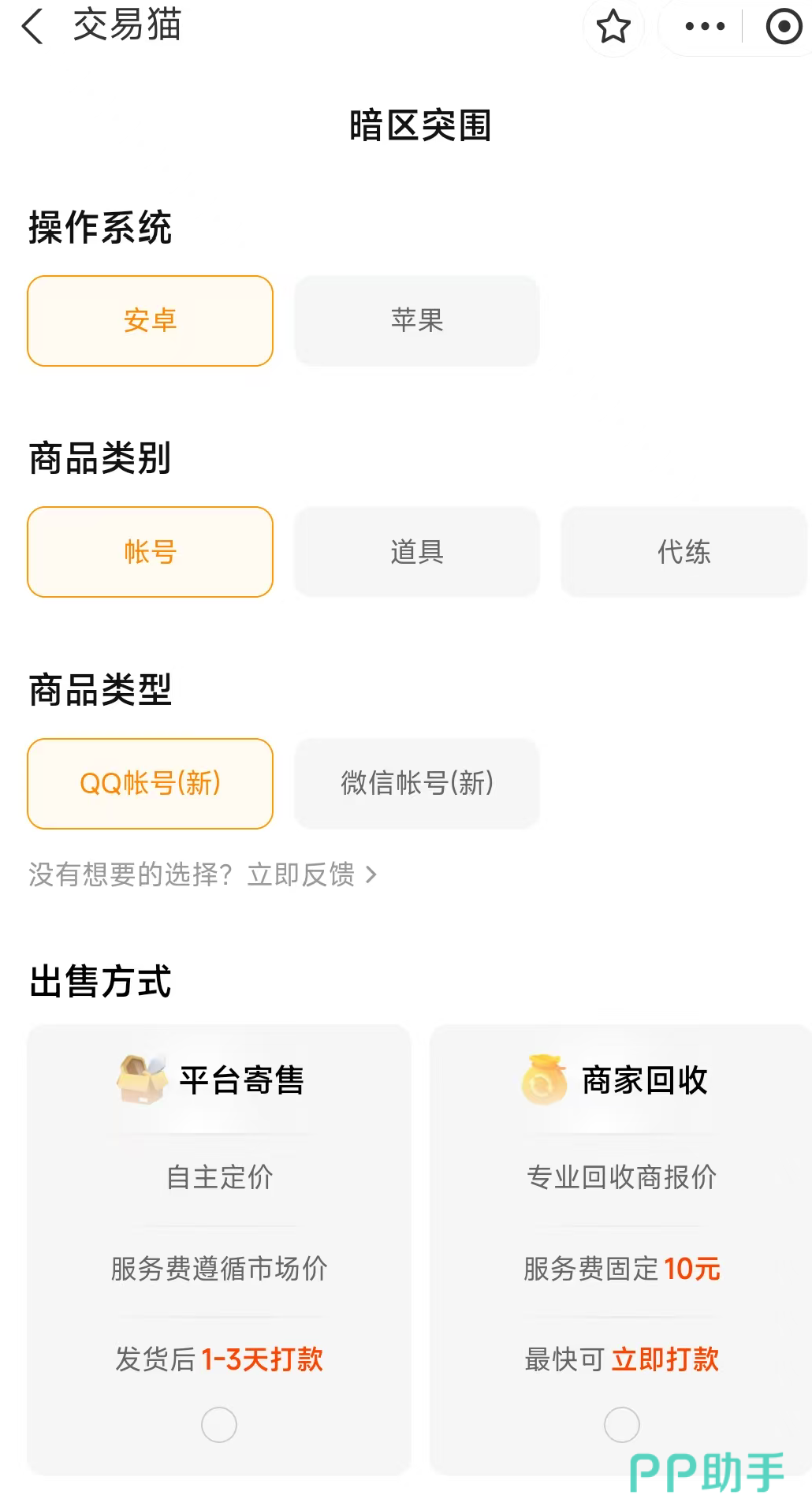The width and height of the screenshot is (812, 1510).
Task: Select the 帐号 product category
Action: coord(150,552)
